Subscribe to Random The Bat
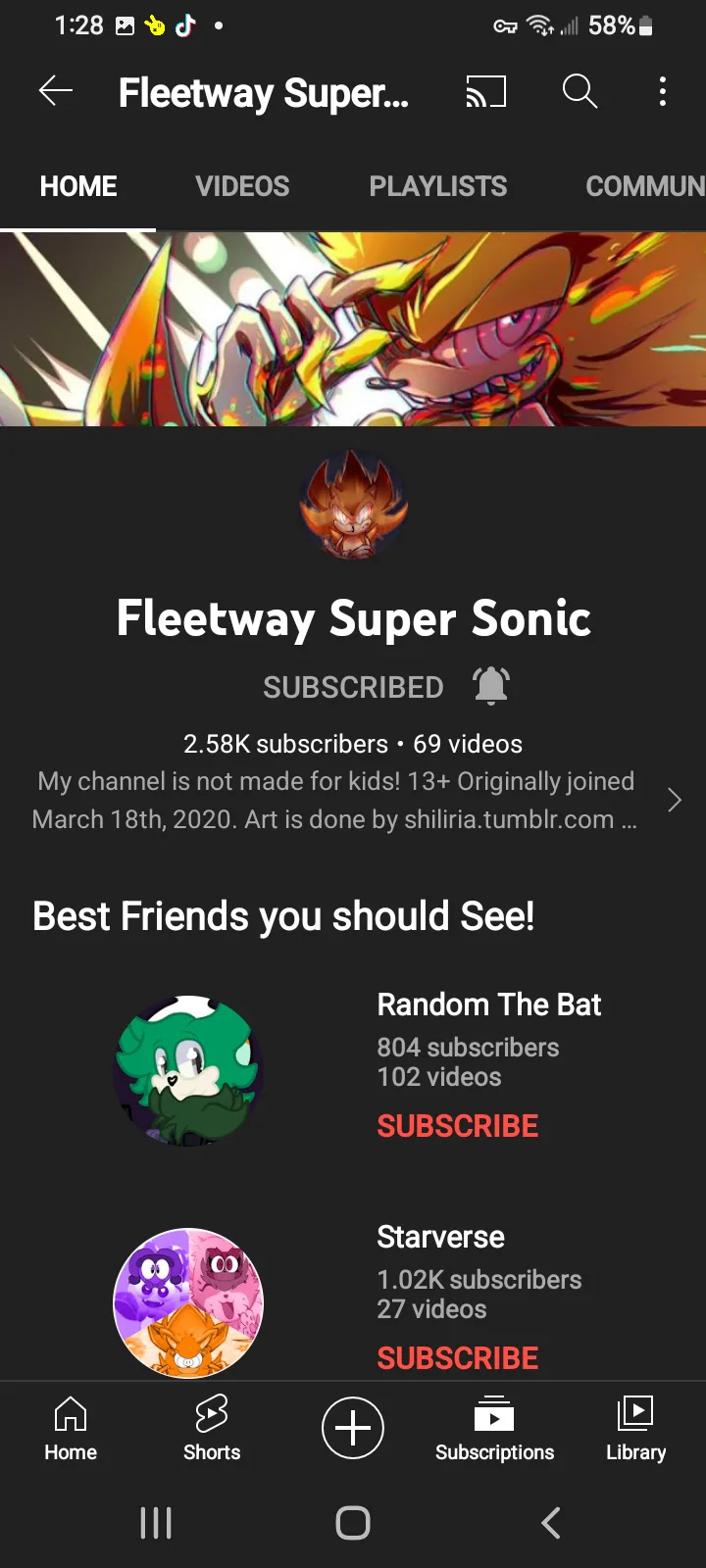The width and height of the screenshot is (706, 1568). tap(458, 1126)
